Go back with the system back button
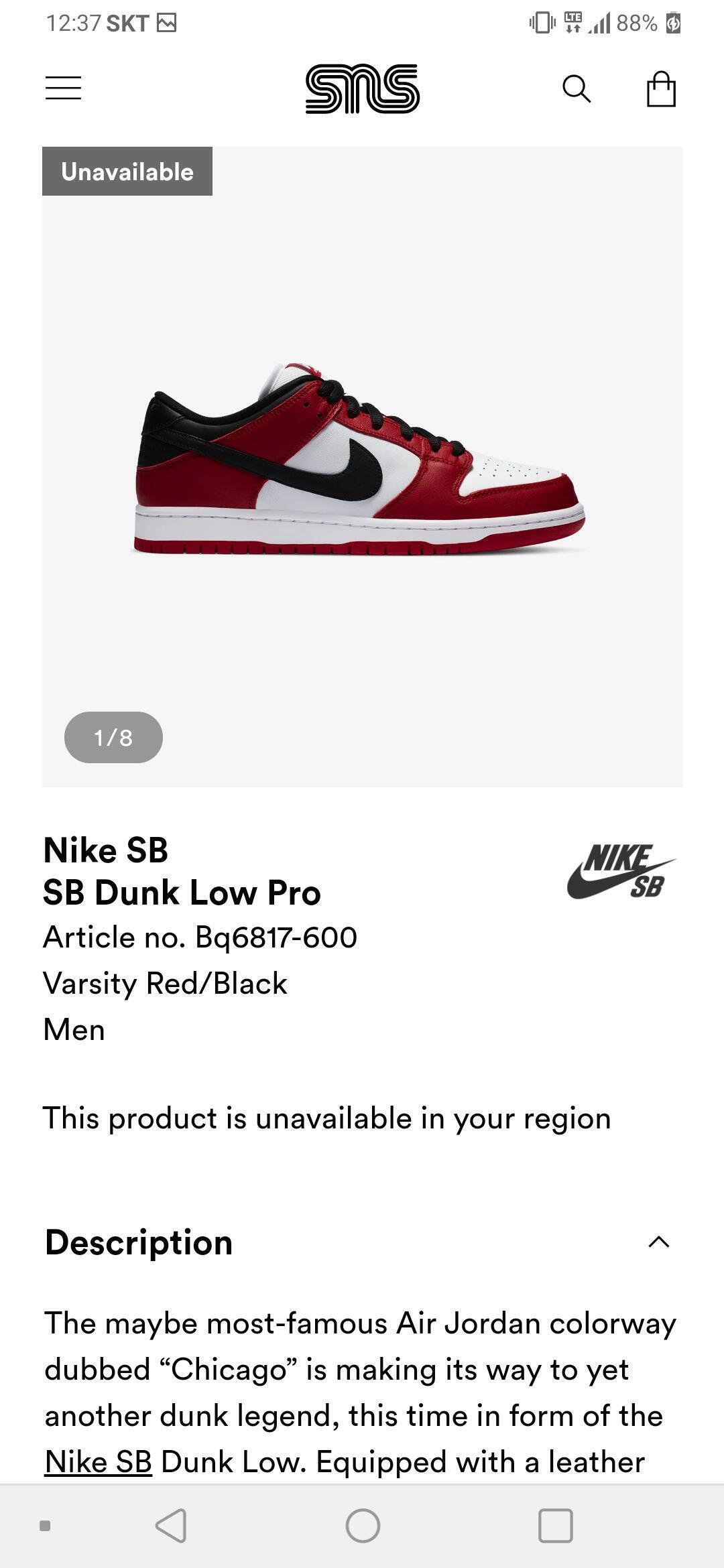 [172, 1526]
